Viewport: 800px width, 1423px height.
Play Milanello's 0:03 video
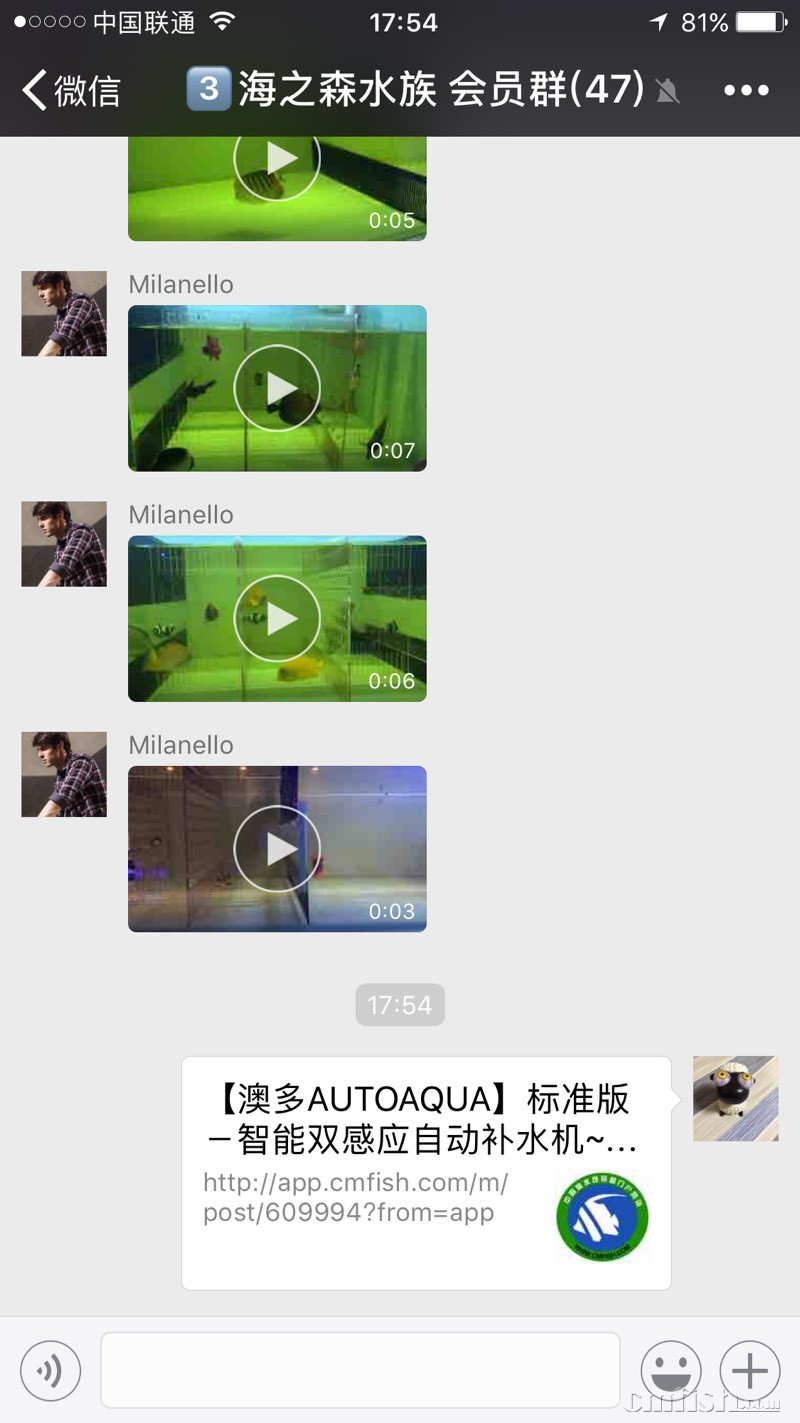tap(277, 848)
